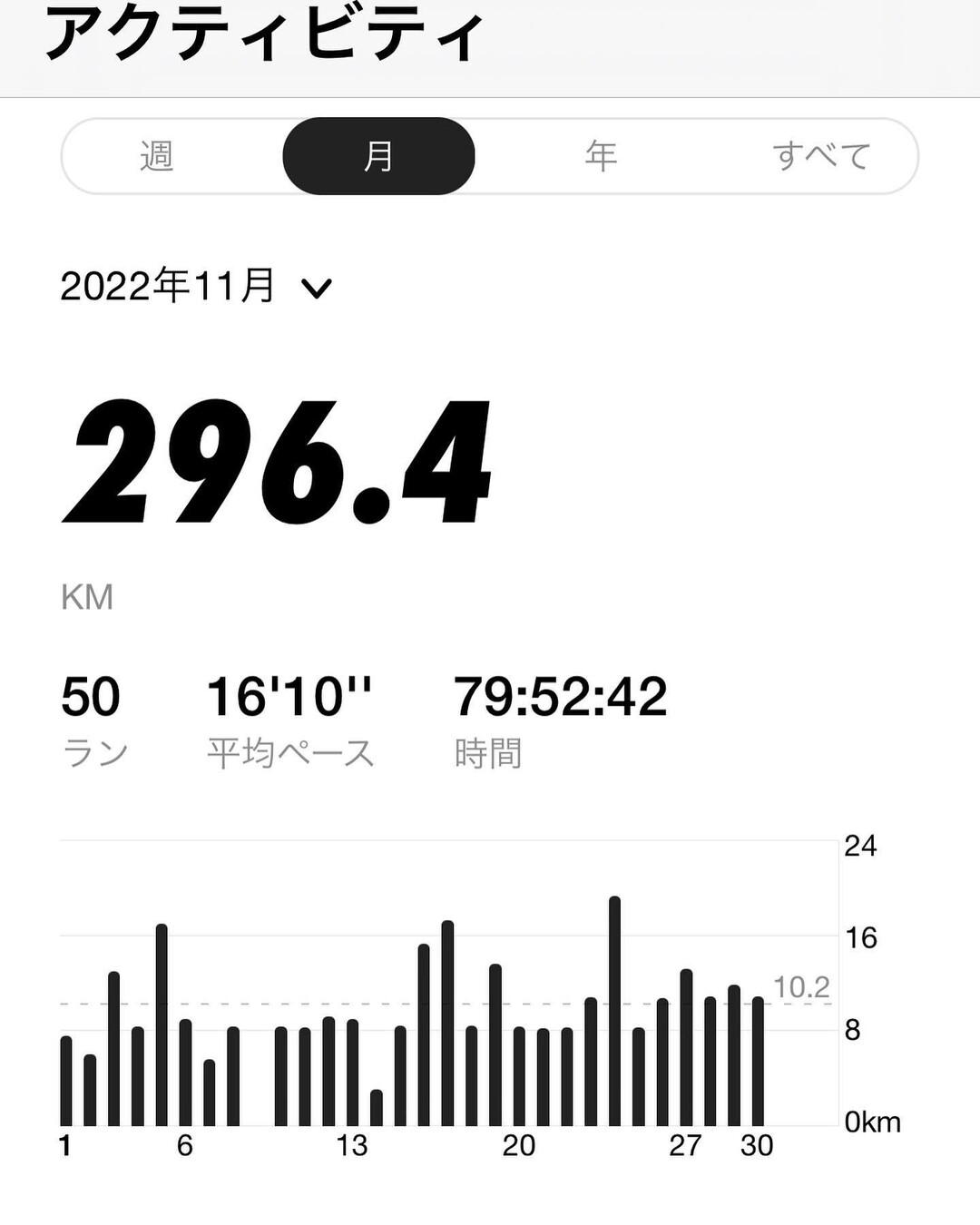
Task: Select the 0km axis label
Action: click(874, 1121)
